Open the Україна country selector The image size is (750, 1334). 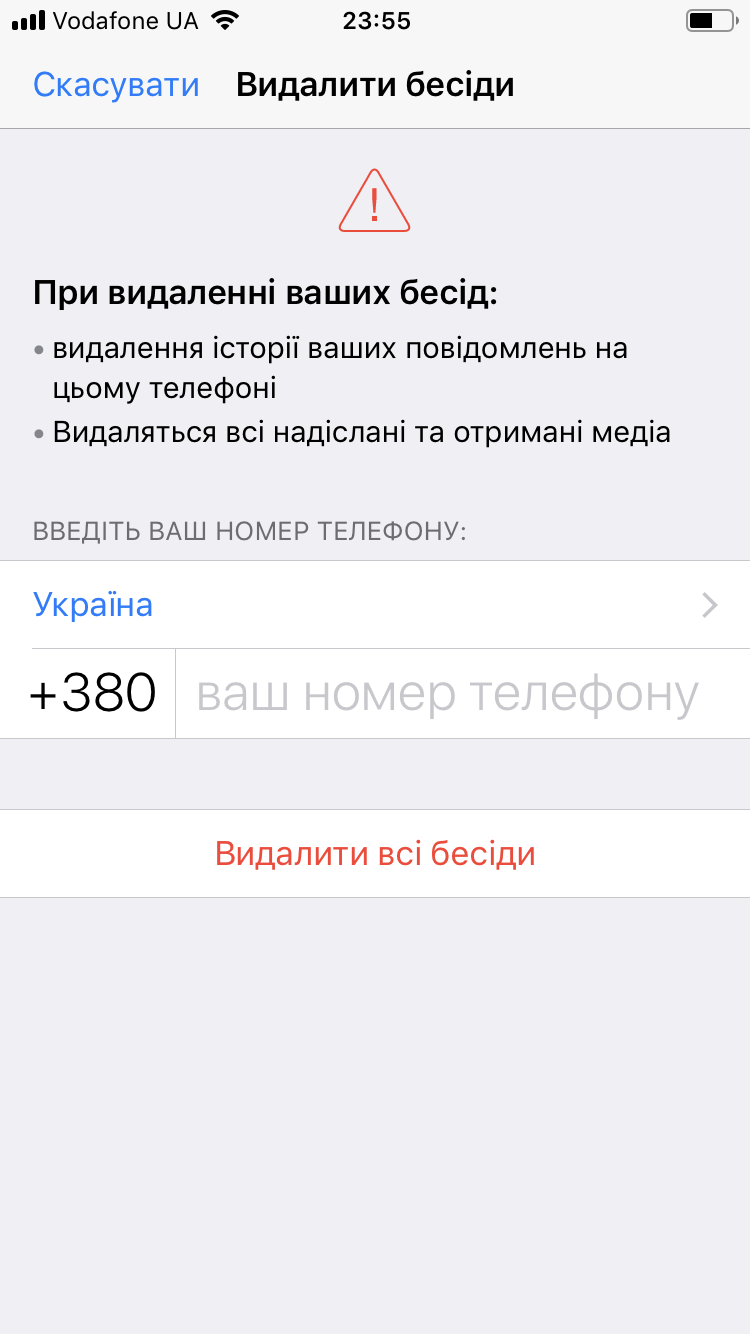coord(375,605)
